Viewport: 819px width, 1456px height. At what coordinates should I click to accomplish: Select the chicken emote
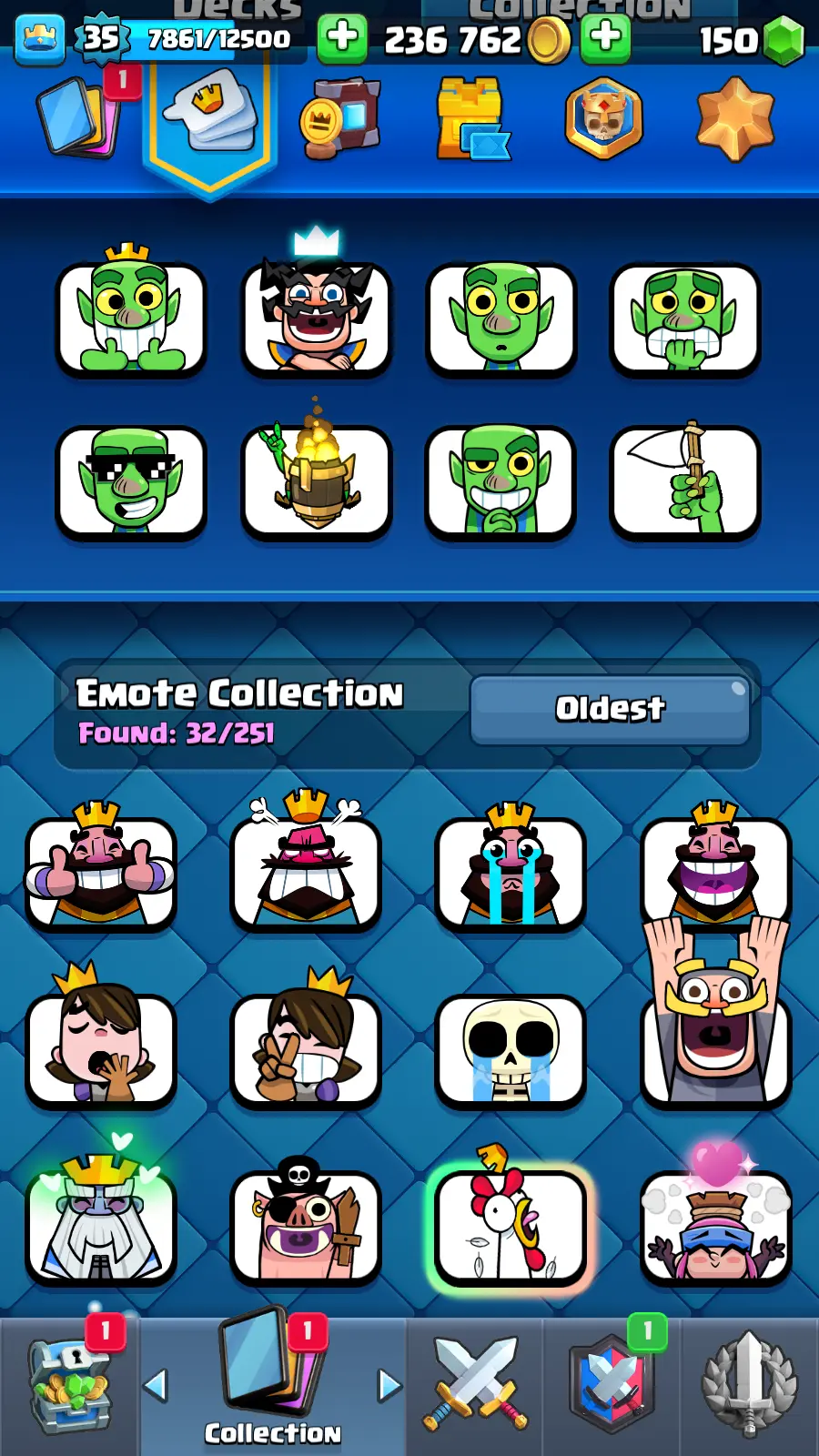511,1226
